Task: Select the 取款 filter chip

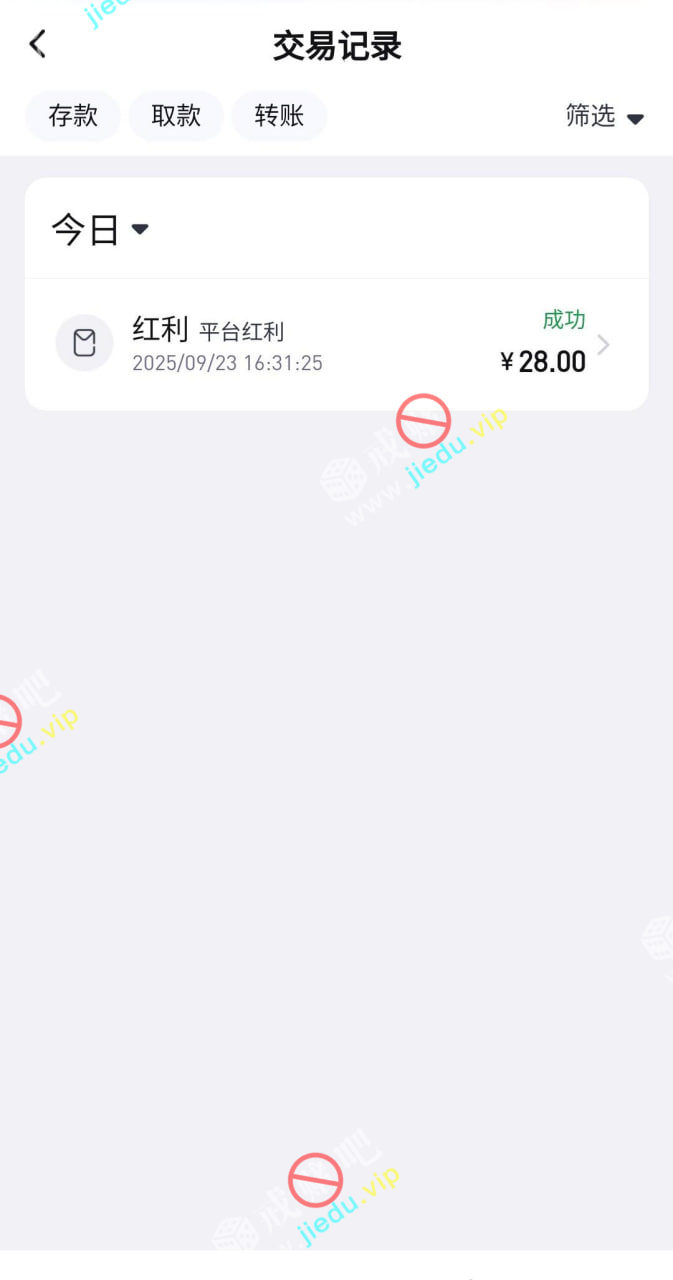Action: (x=176, y=116)
